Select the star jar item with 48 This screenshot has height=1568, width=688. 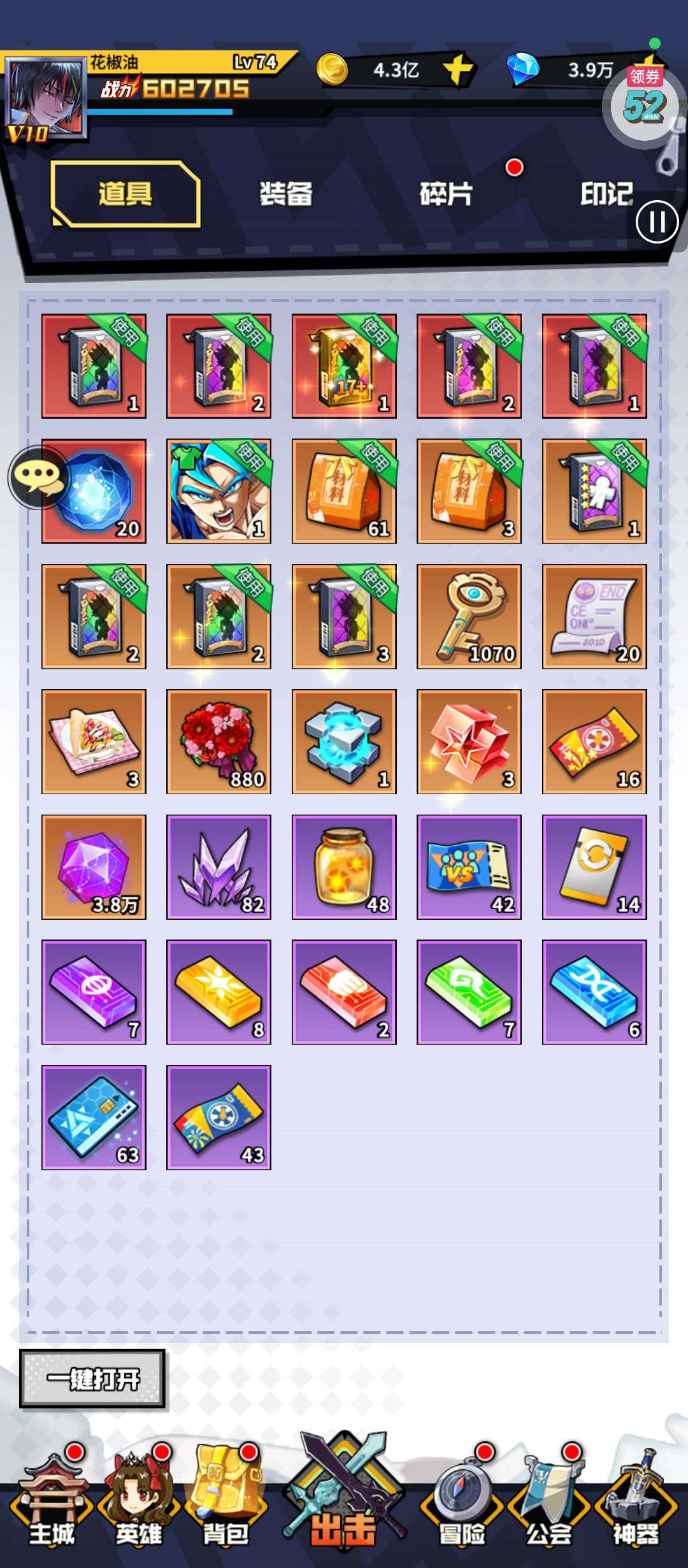coord(344,867)
